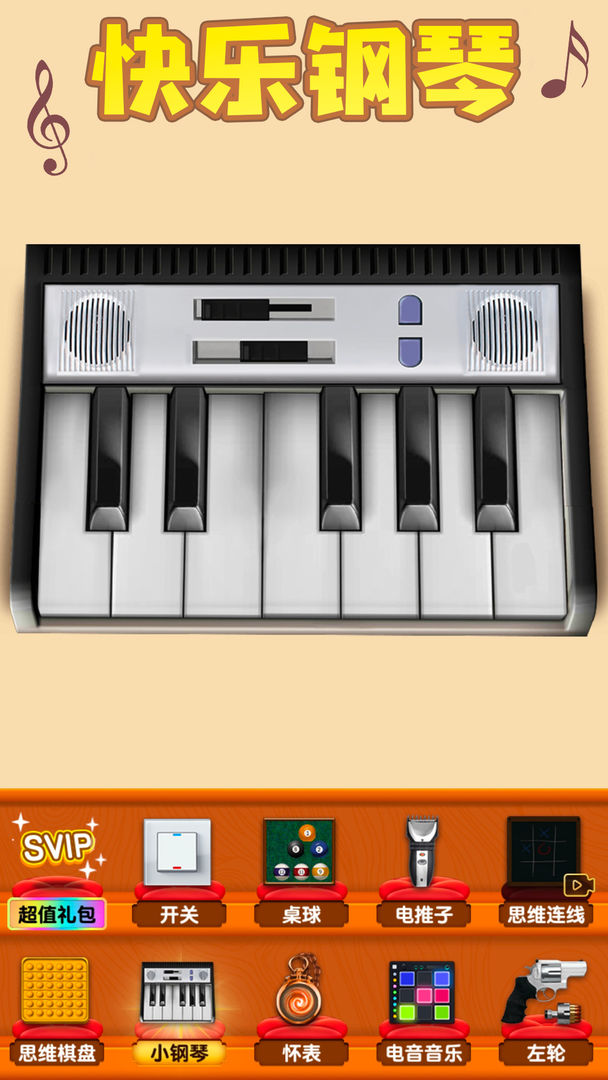This screenshot has width=608, height=1080.
Task: Play the rightmost white piano key
Action: click(530, 570)
